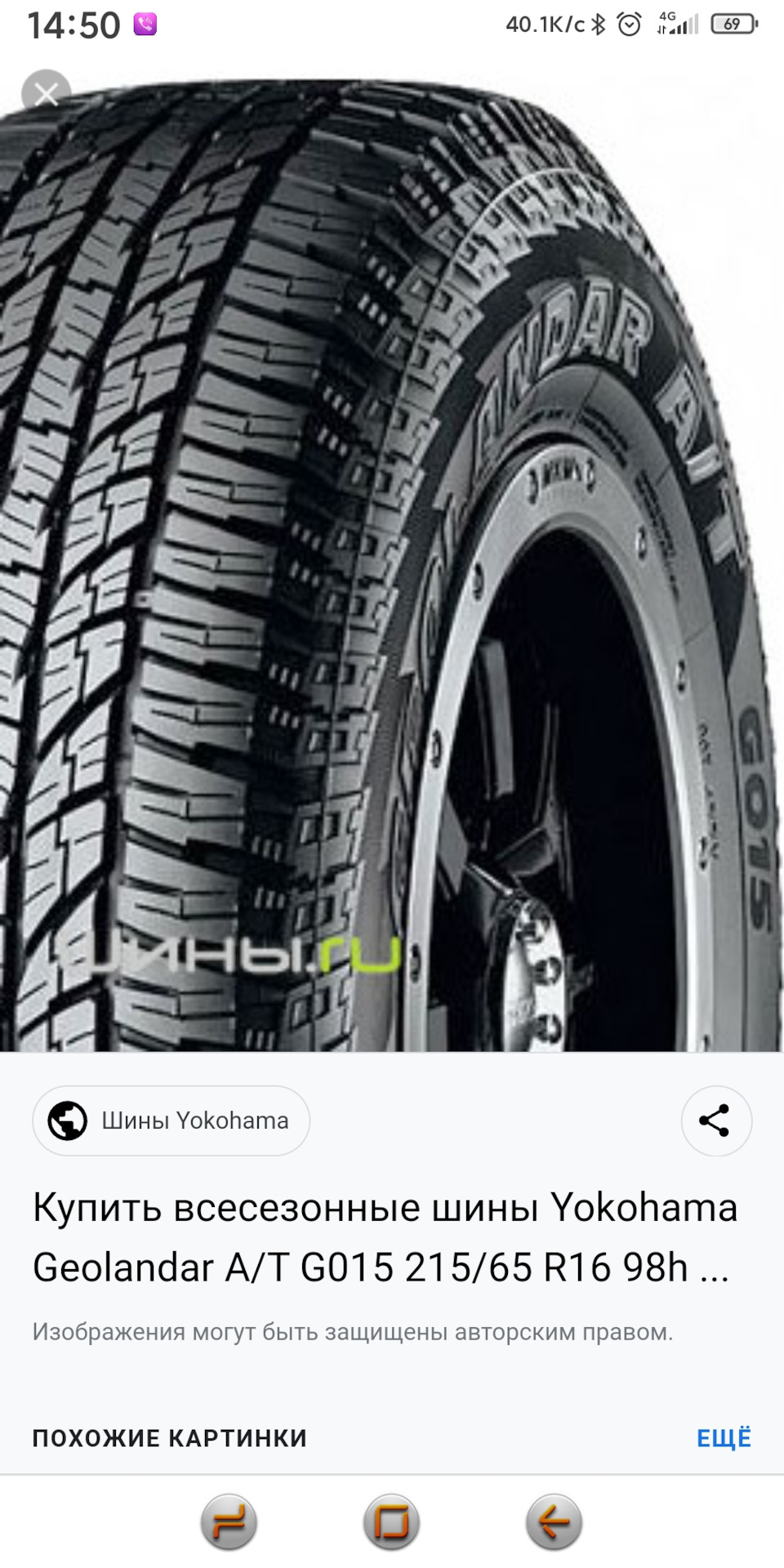Image resolution: width=784 pixels, height=1568 pixels.
Task: Close the image viewer
Action: (x=46, y=94)
